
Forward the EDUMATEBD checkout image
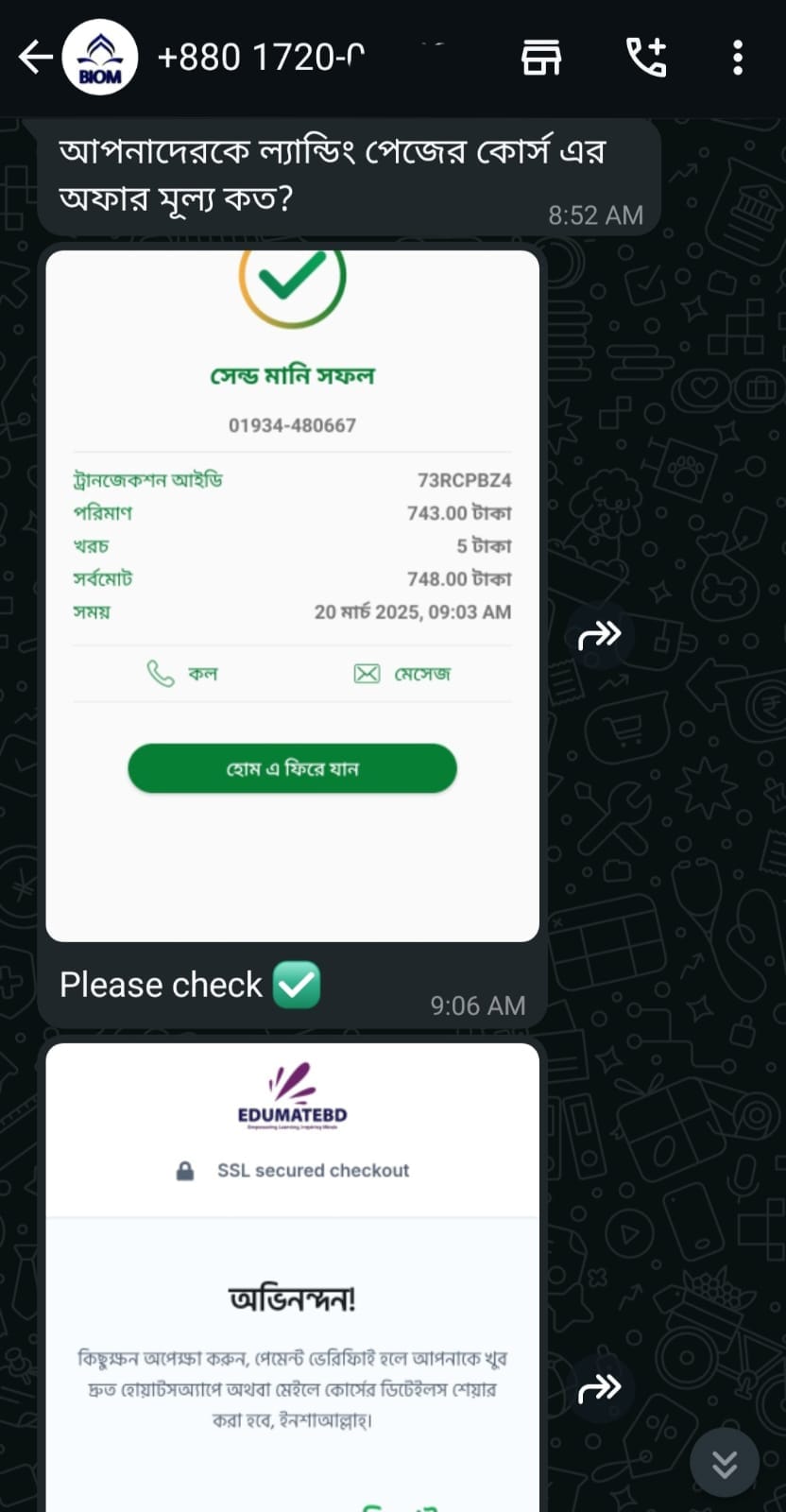coord(599,1388)
